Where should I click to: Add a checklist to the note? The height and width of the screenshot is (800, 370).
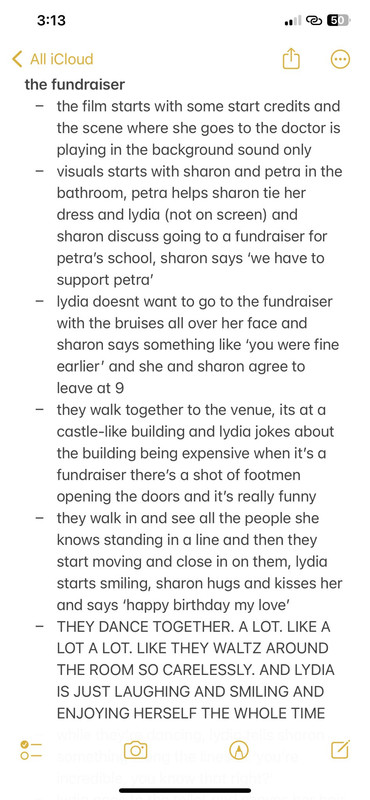[x=31, y=750]
